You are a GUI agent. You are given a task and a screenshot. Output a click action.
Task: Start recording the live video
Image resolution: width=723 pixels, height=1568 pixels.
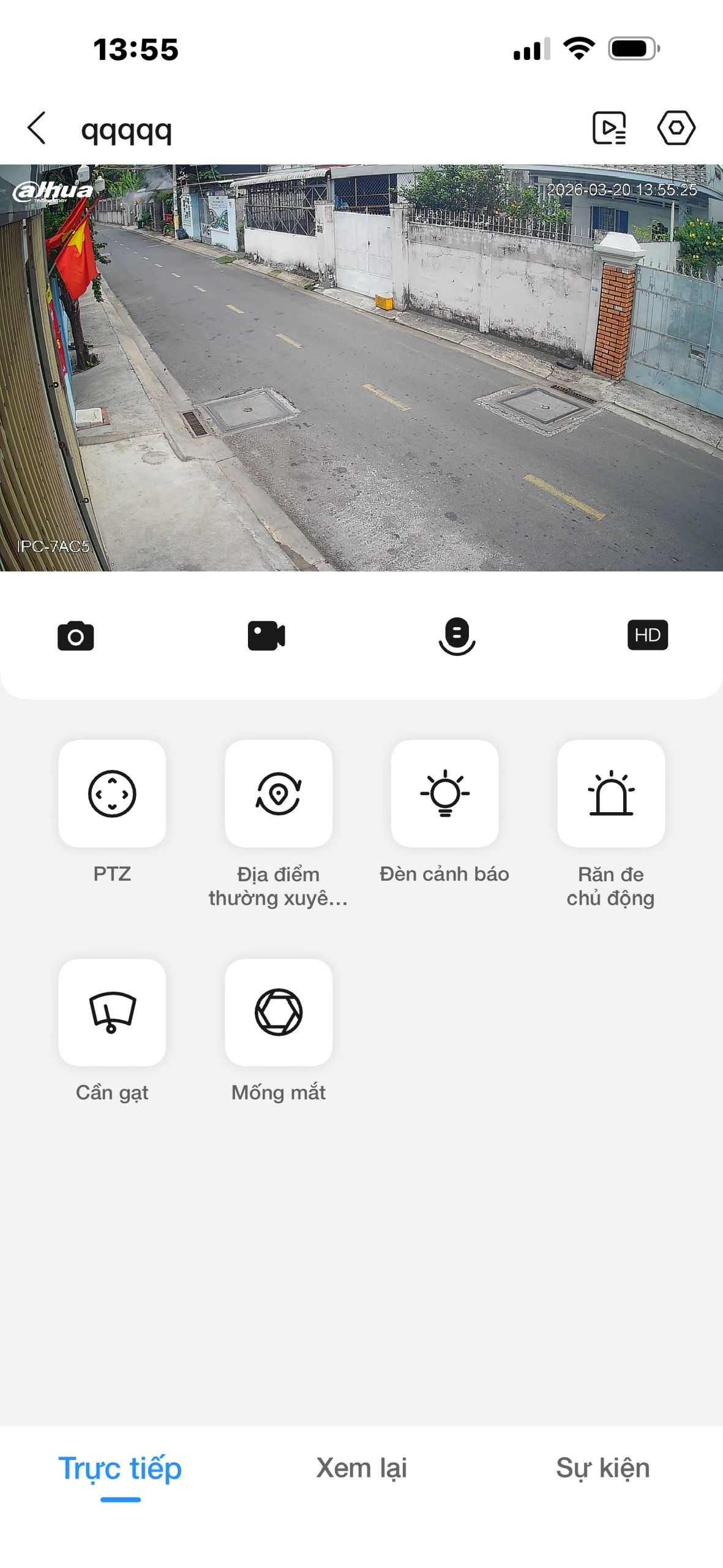(266, 635)
